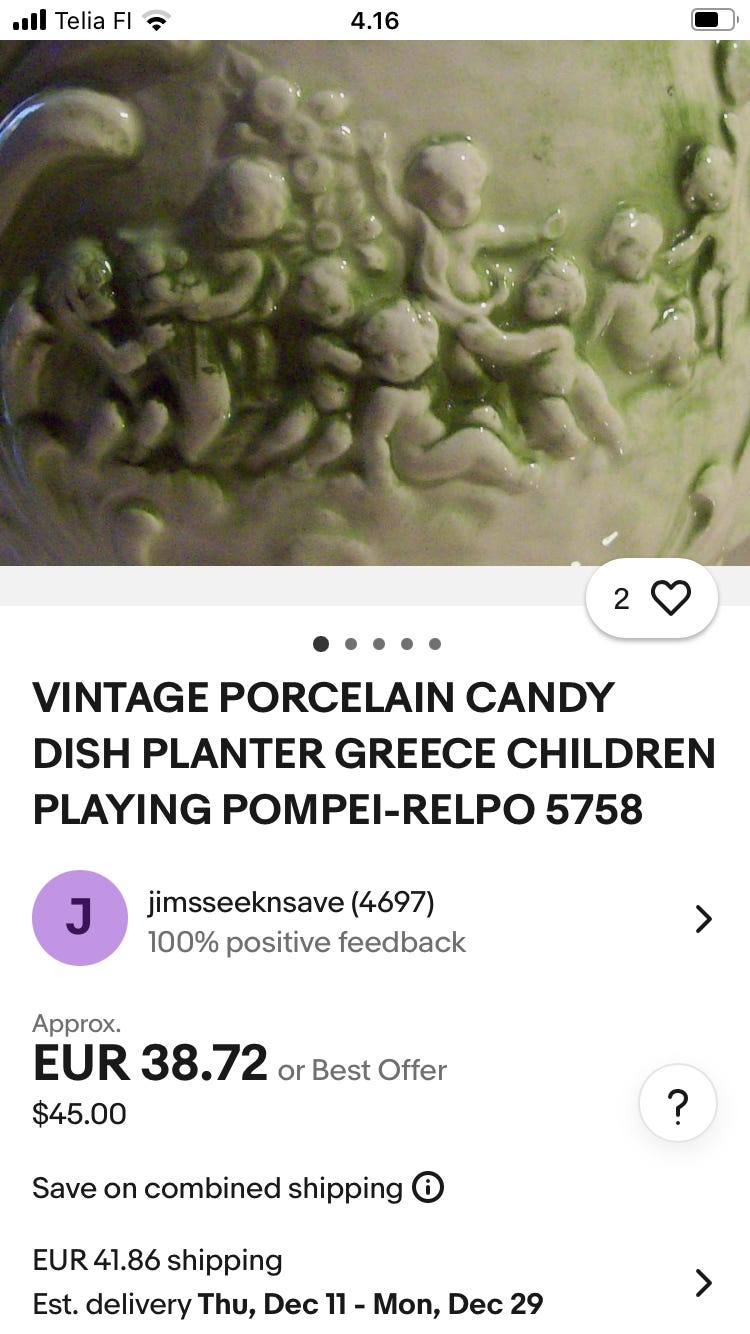This screenshot has width=750, height=1334.
Task: Show info about combined shipping savings
Action: coord(428,1188)
